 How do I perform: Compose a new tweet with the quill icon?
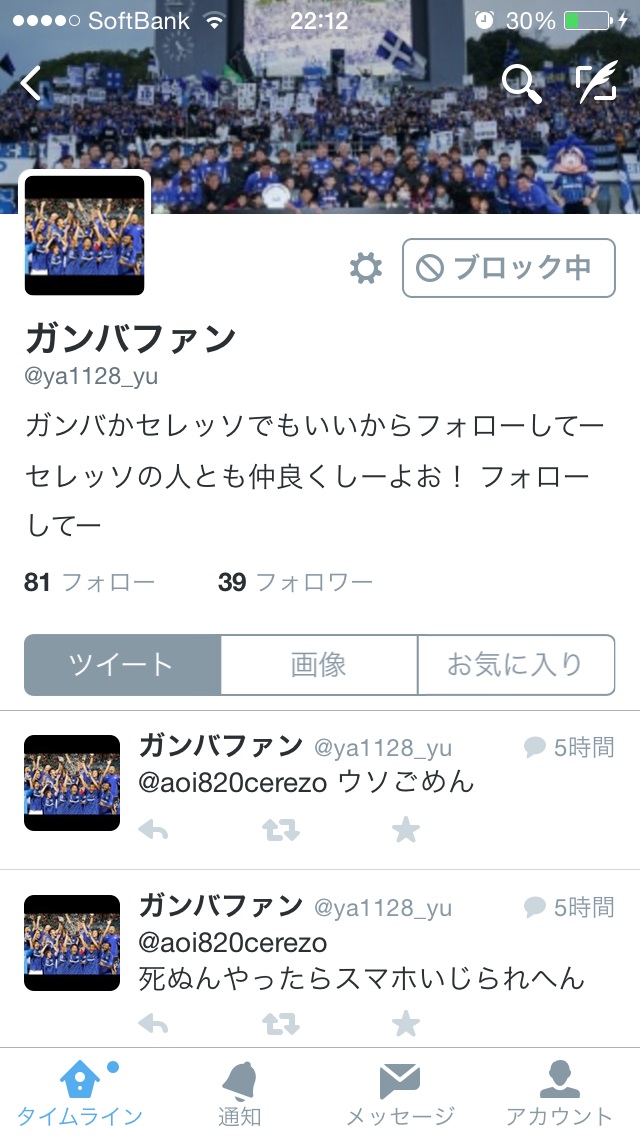(597, 84)
